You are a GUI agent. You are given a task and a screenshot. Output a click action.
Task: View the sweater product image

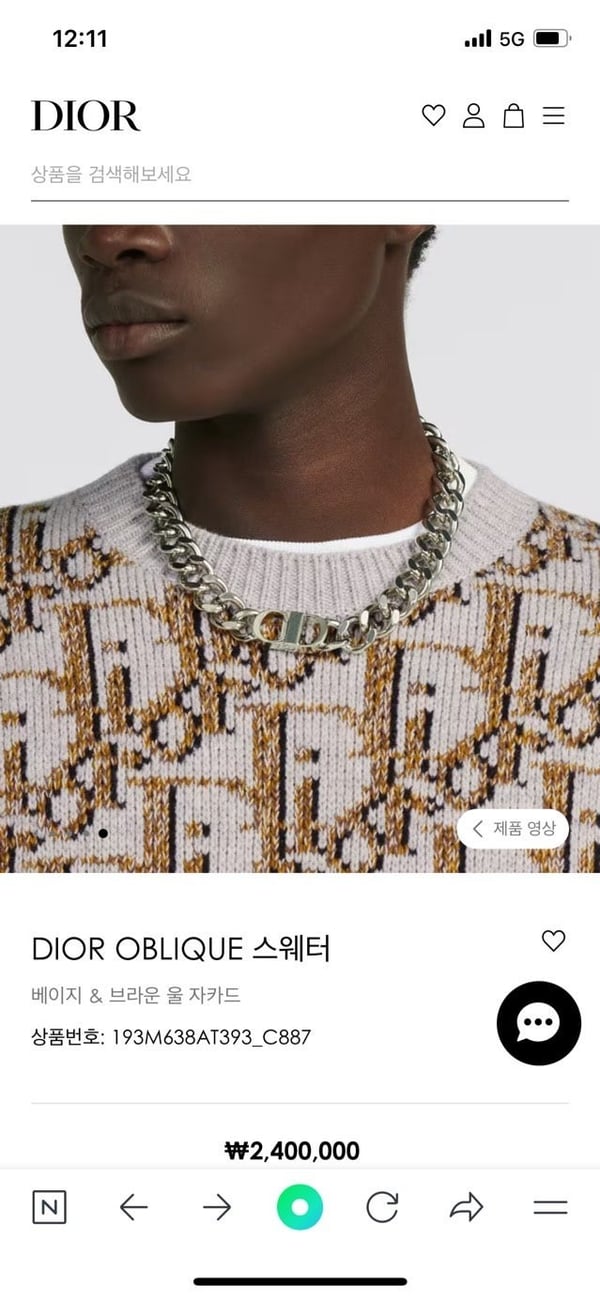(300, 548)
